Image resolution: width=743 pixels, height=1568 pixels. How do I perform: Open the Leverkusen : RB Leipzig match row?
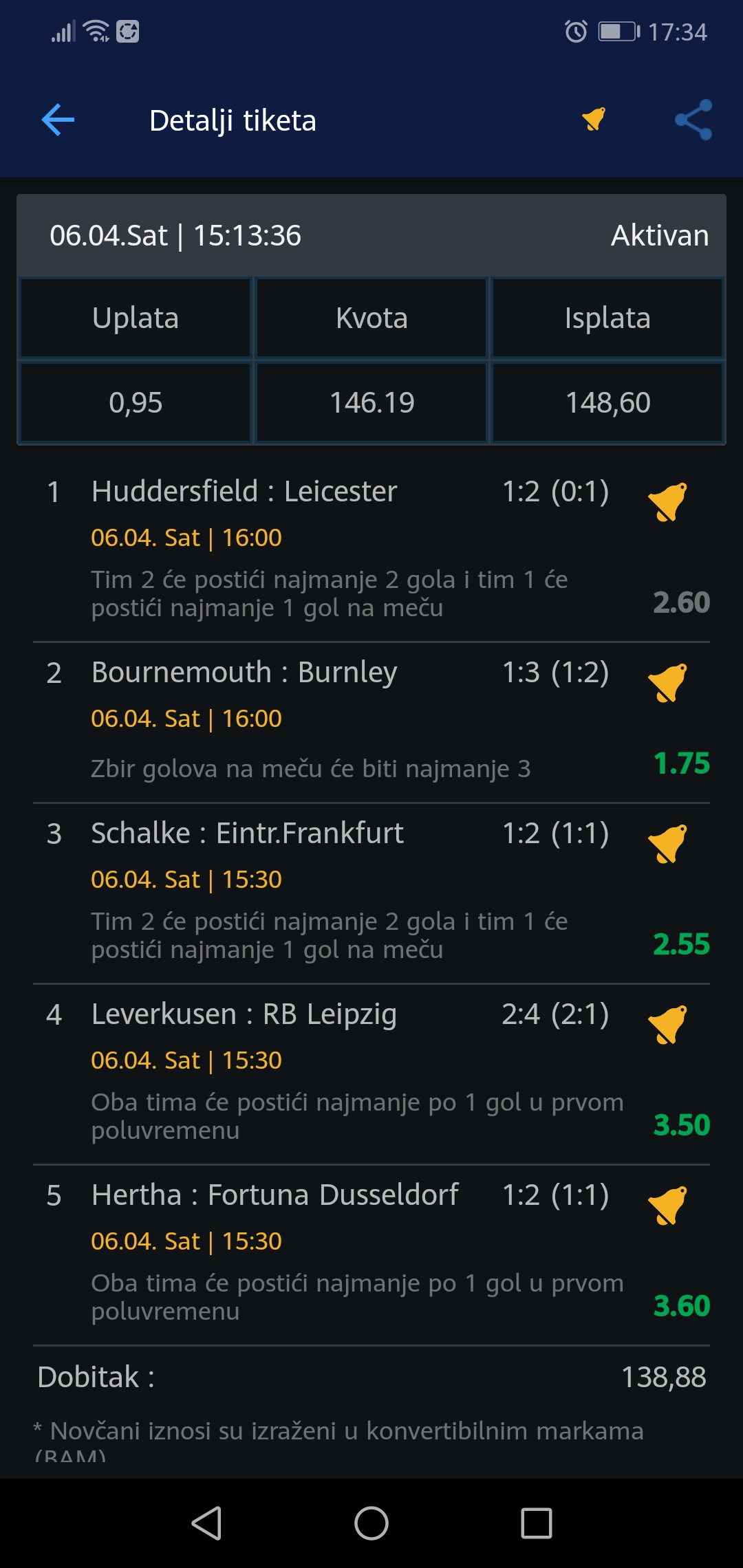(371, 1074)
